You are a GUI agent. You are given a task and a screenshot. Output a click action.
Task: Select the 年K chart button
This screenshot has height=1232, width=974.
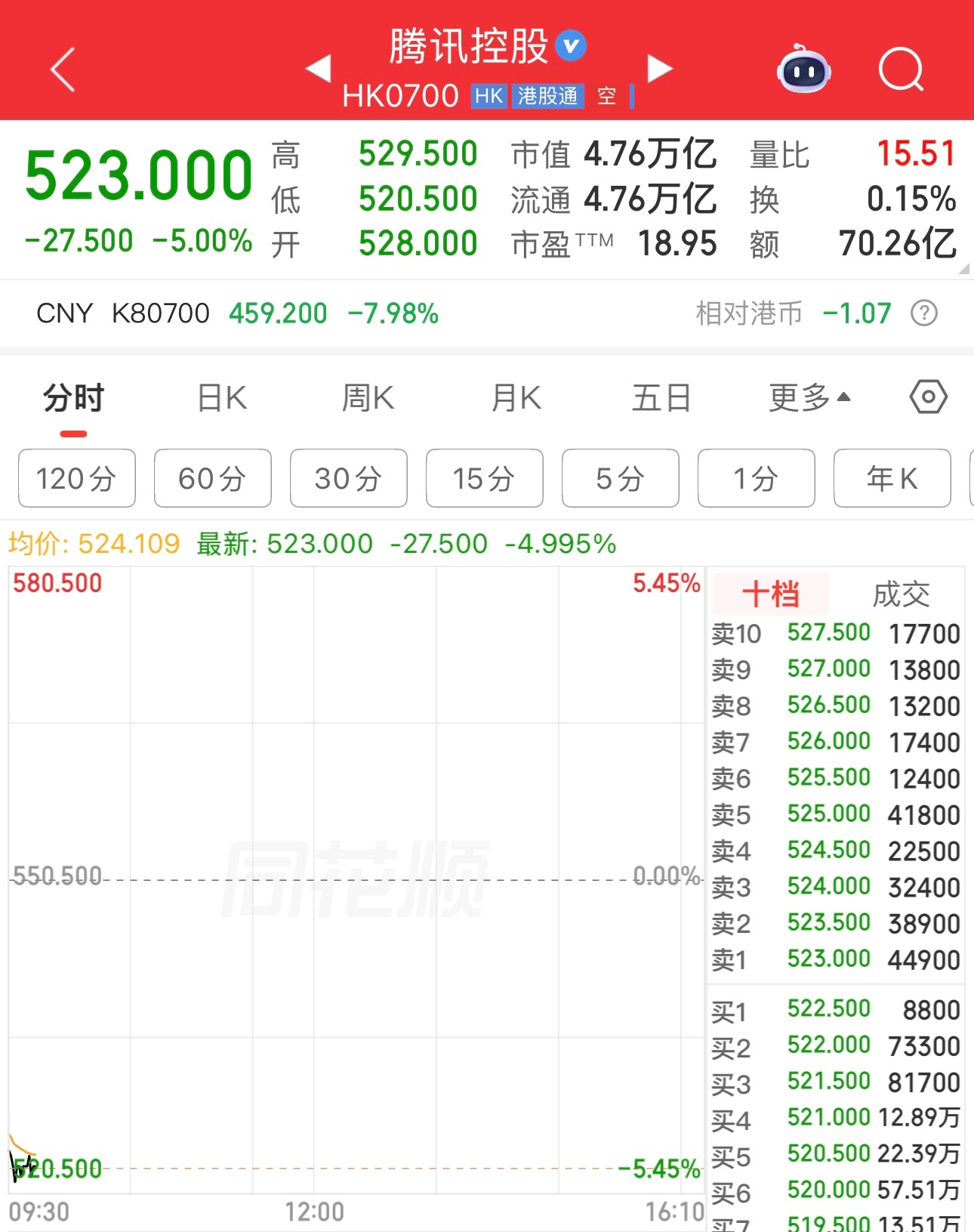(892, 477)
